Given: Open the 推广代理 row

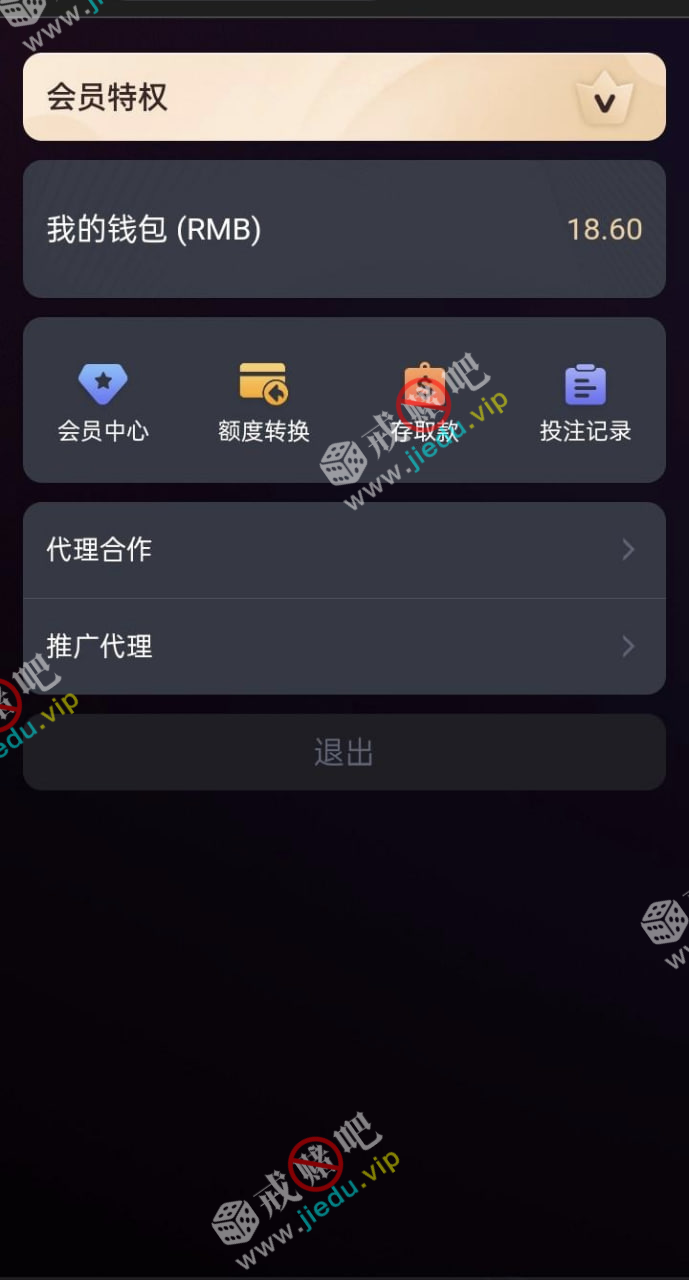Looking at the screenshot, I should [344, 646].
